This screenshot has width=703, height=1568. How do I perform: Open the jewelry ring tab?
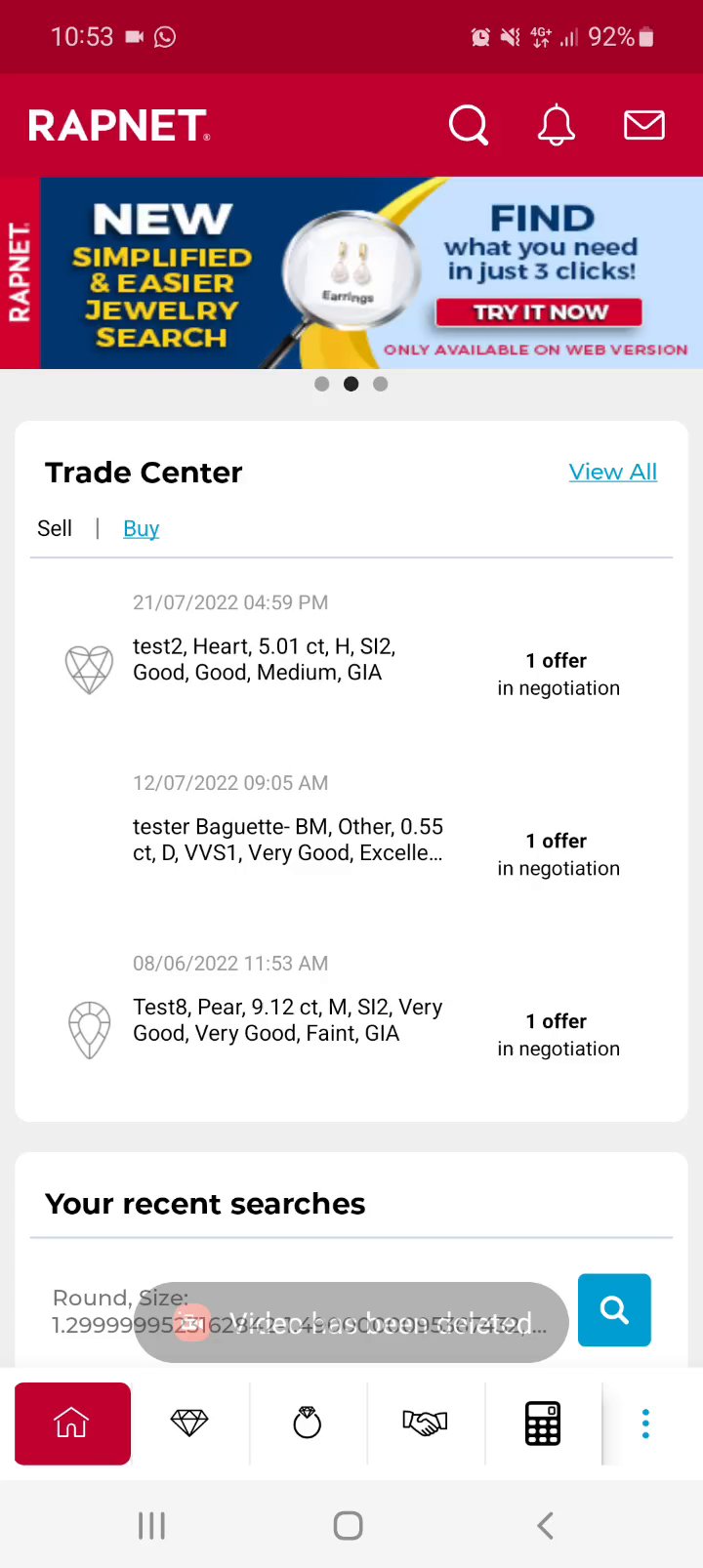pyautogui.click(x=308, y=1424)
